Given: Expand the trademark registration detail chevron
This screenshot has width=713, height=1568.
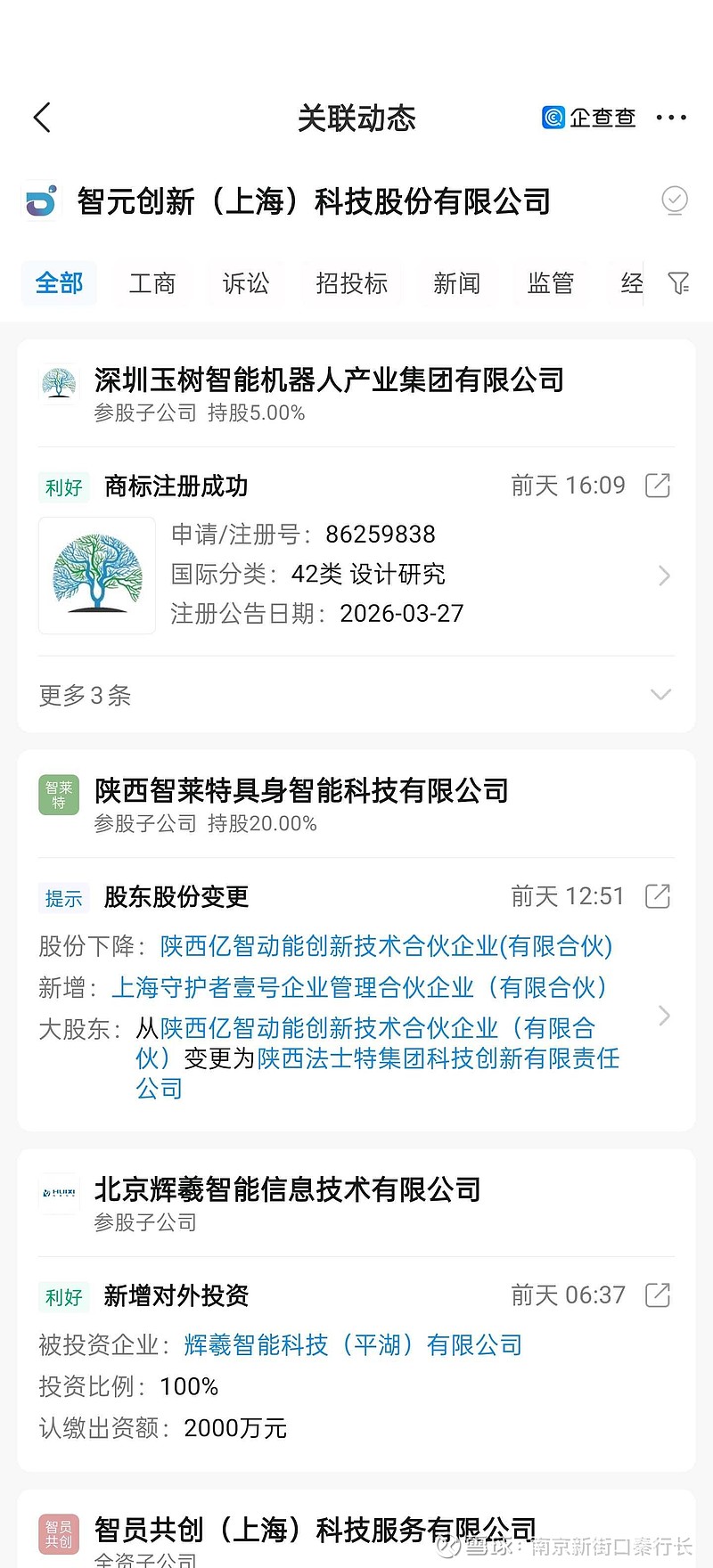Looking at the screenshot, I should (x=663, y=576).
